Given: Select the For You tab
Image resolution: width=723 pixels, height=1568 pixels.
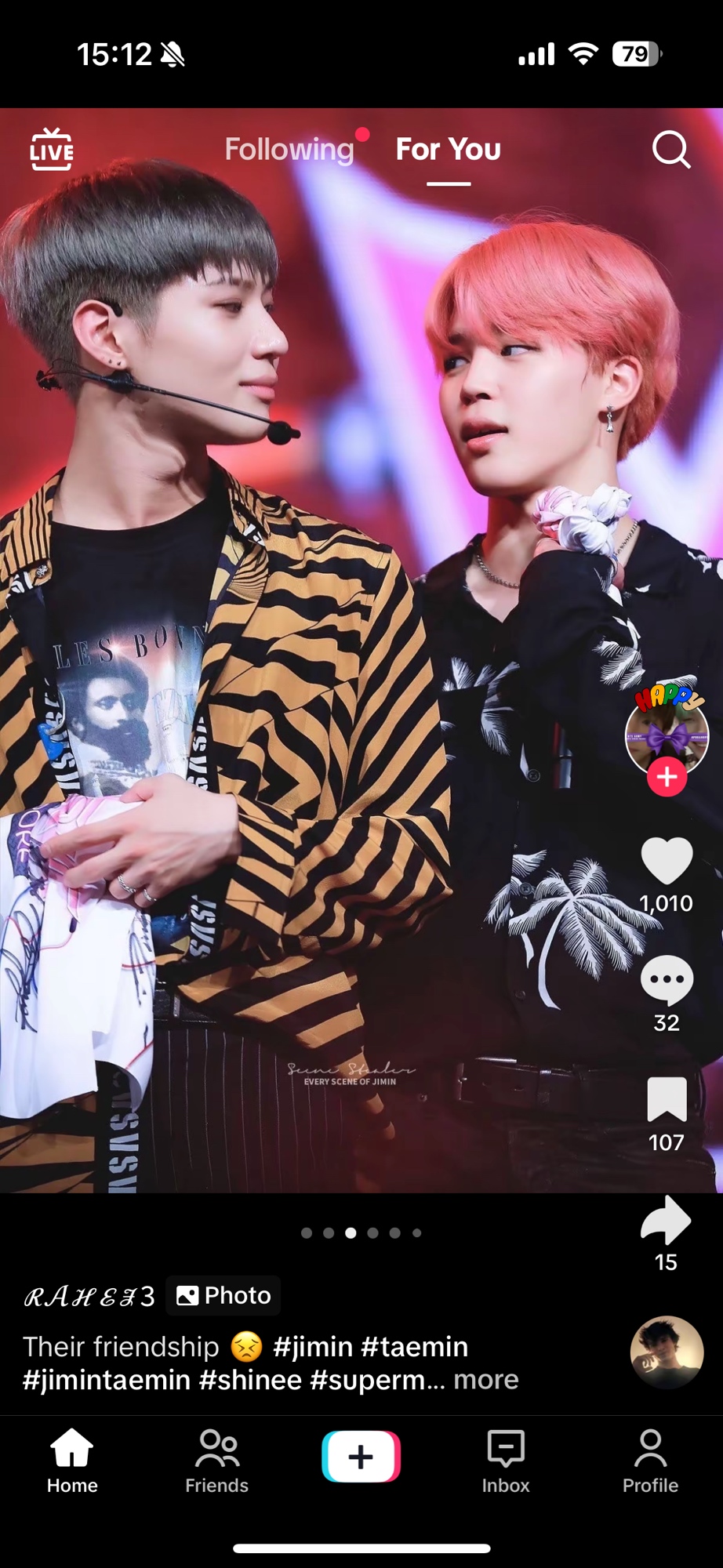Looking at the screenshot, I should (448, 149).
